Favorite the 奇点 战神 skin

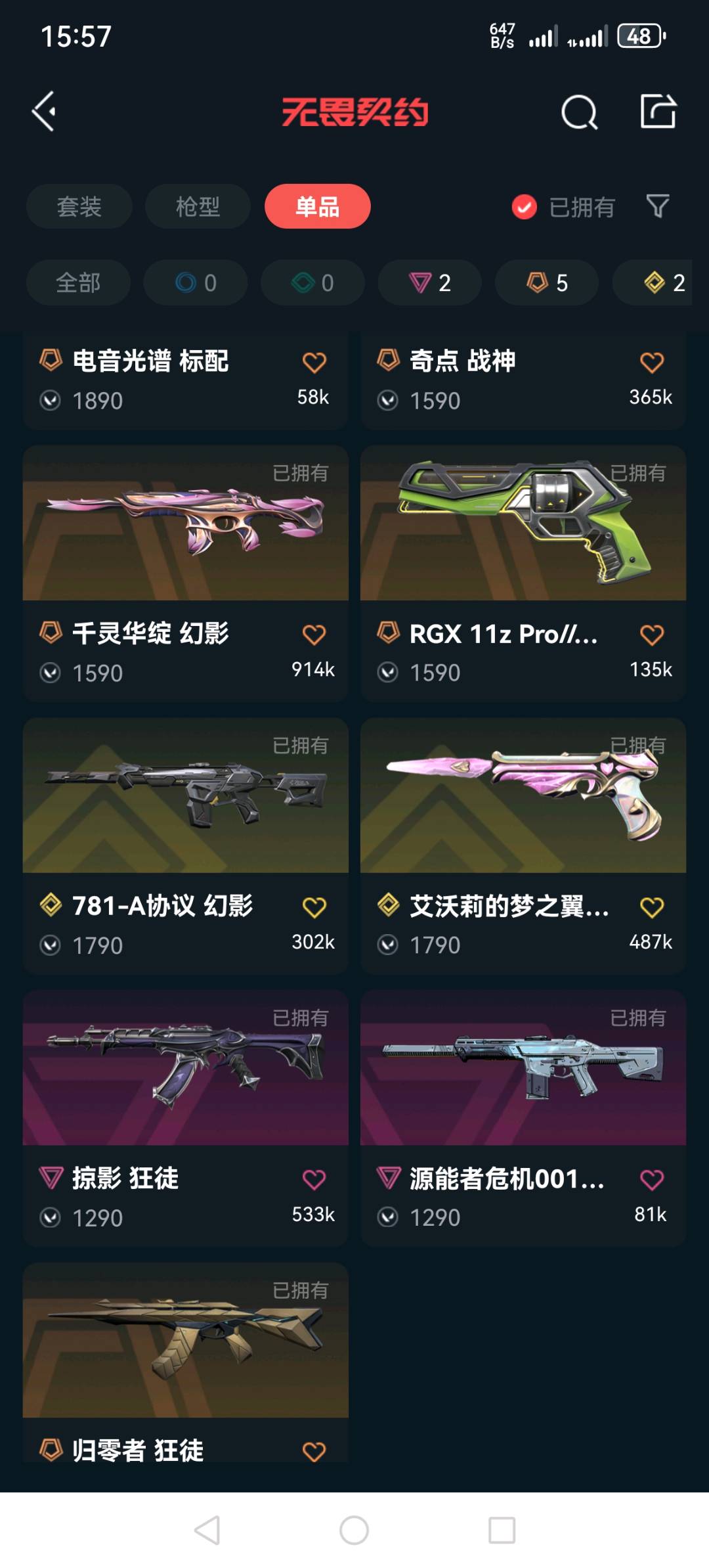[651, 363]
